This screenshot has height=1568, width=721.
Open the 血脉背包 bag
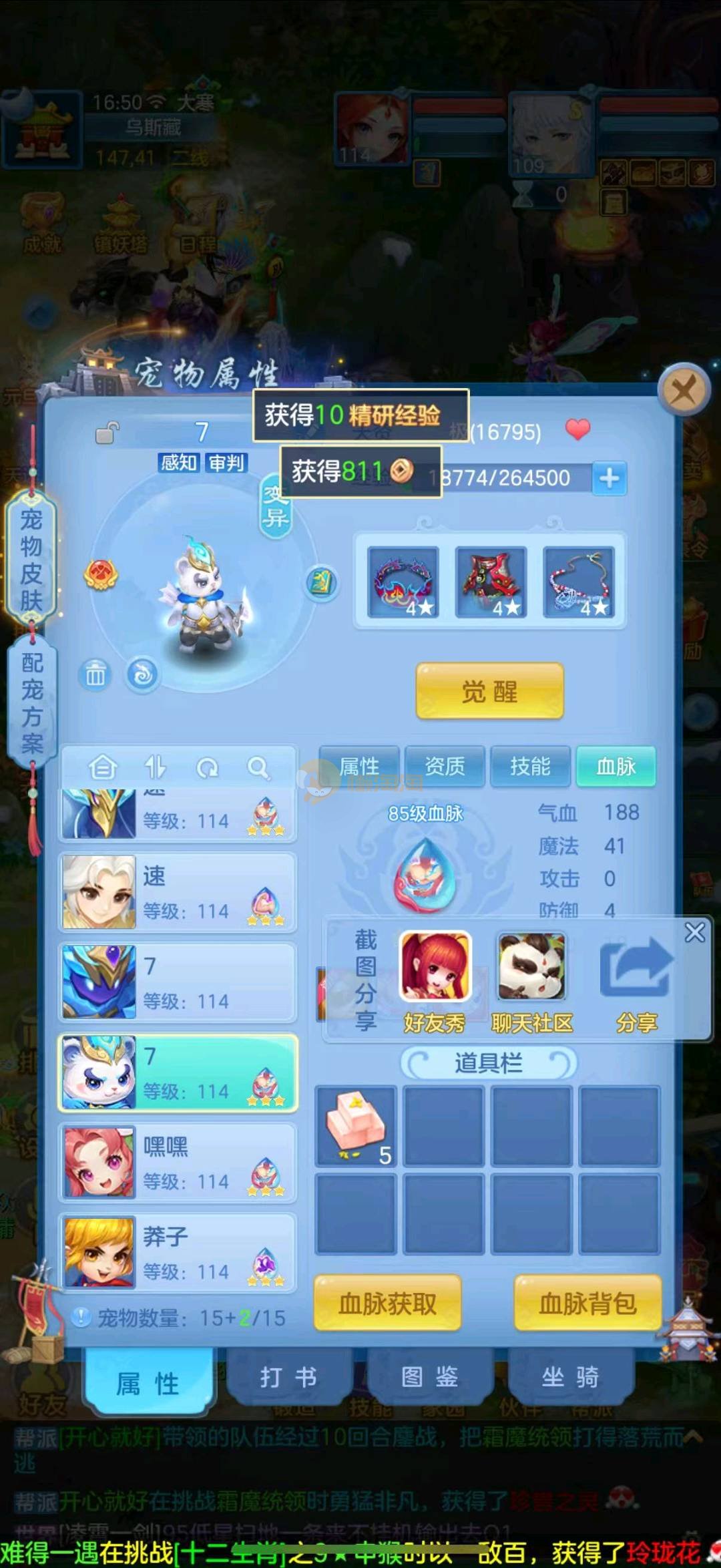587,1303
